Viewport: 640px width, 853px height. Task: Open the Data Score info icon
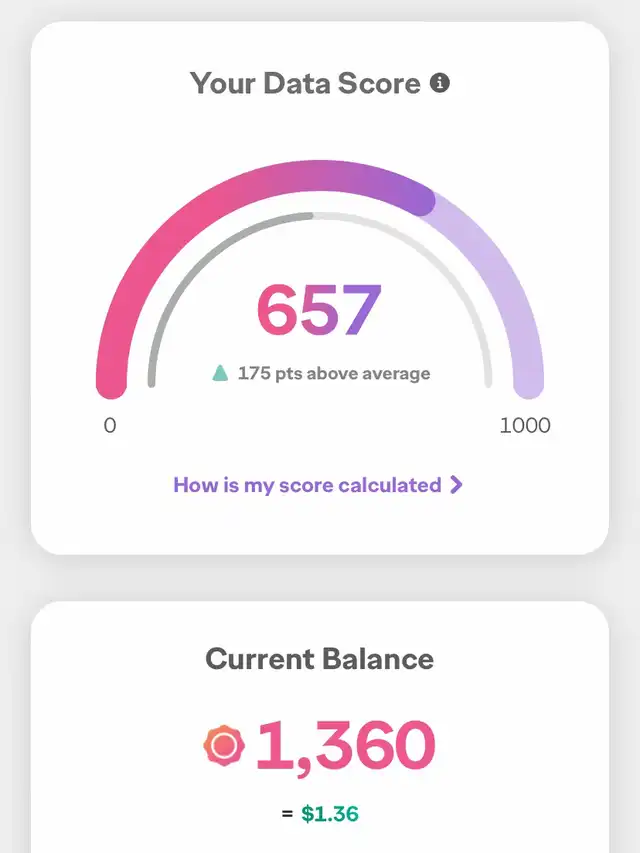tap(440, 83)
